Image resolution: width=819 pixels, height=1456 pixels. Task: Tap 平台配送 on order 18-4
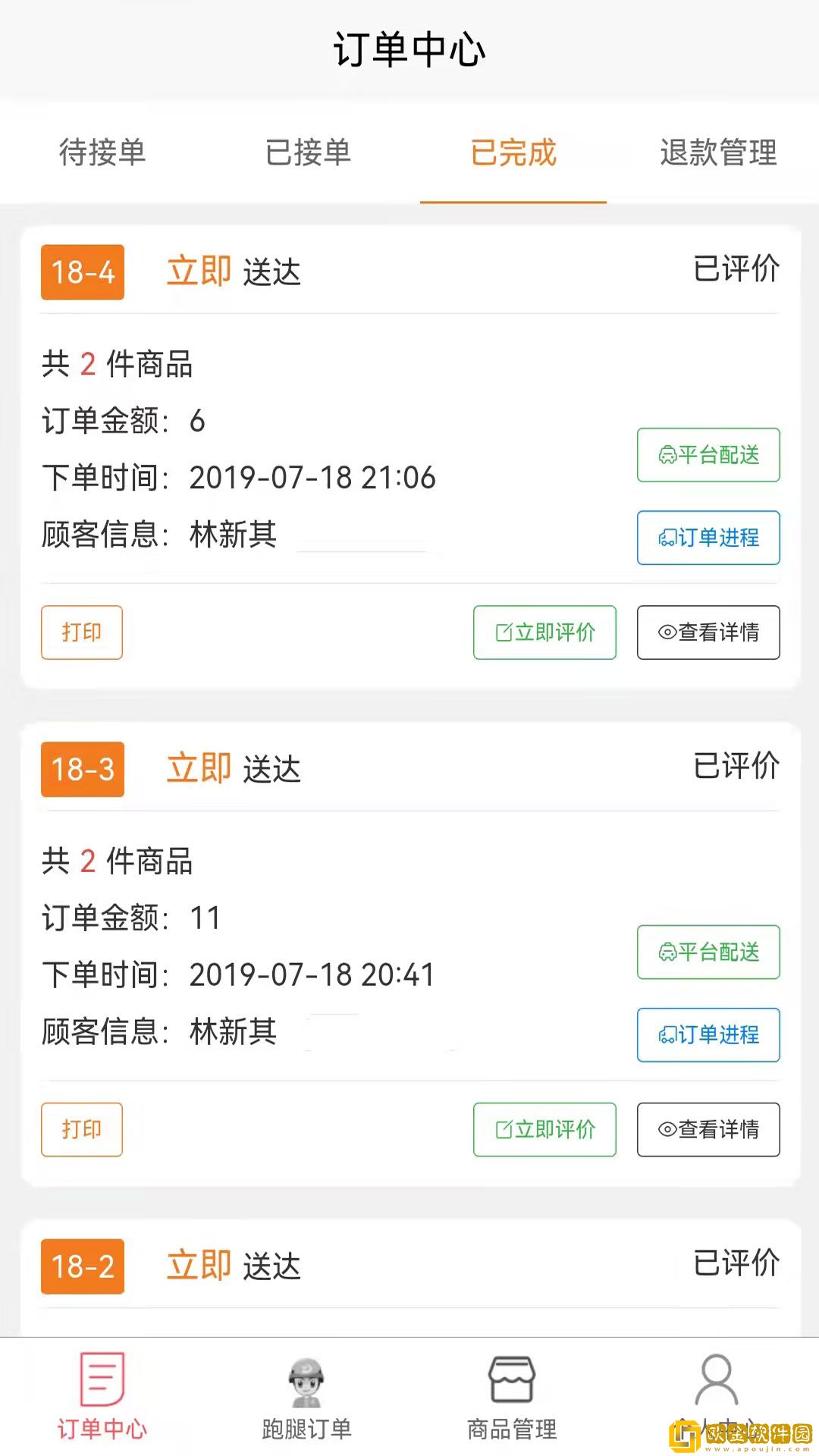pyautogui.click(x=708, y=455)
